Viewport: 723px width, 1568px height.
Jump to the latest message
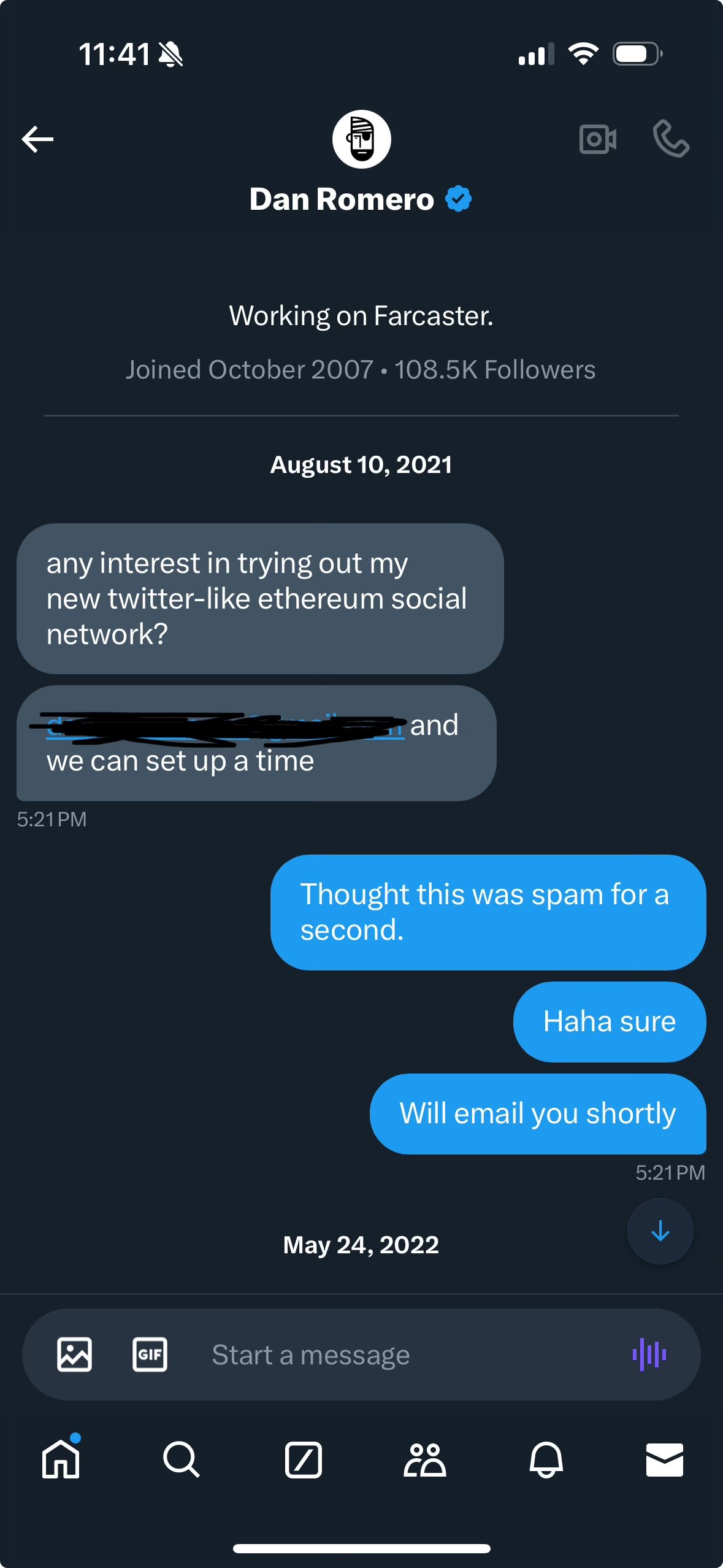point(660,1231)
